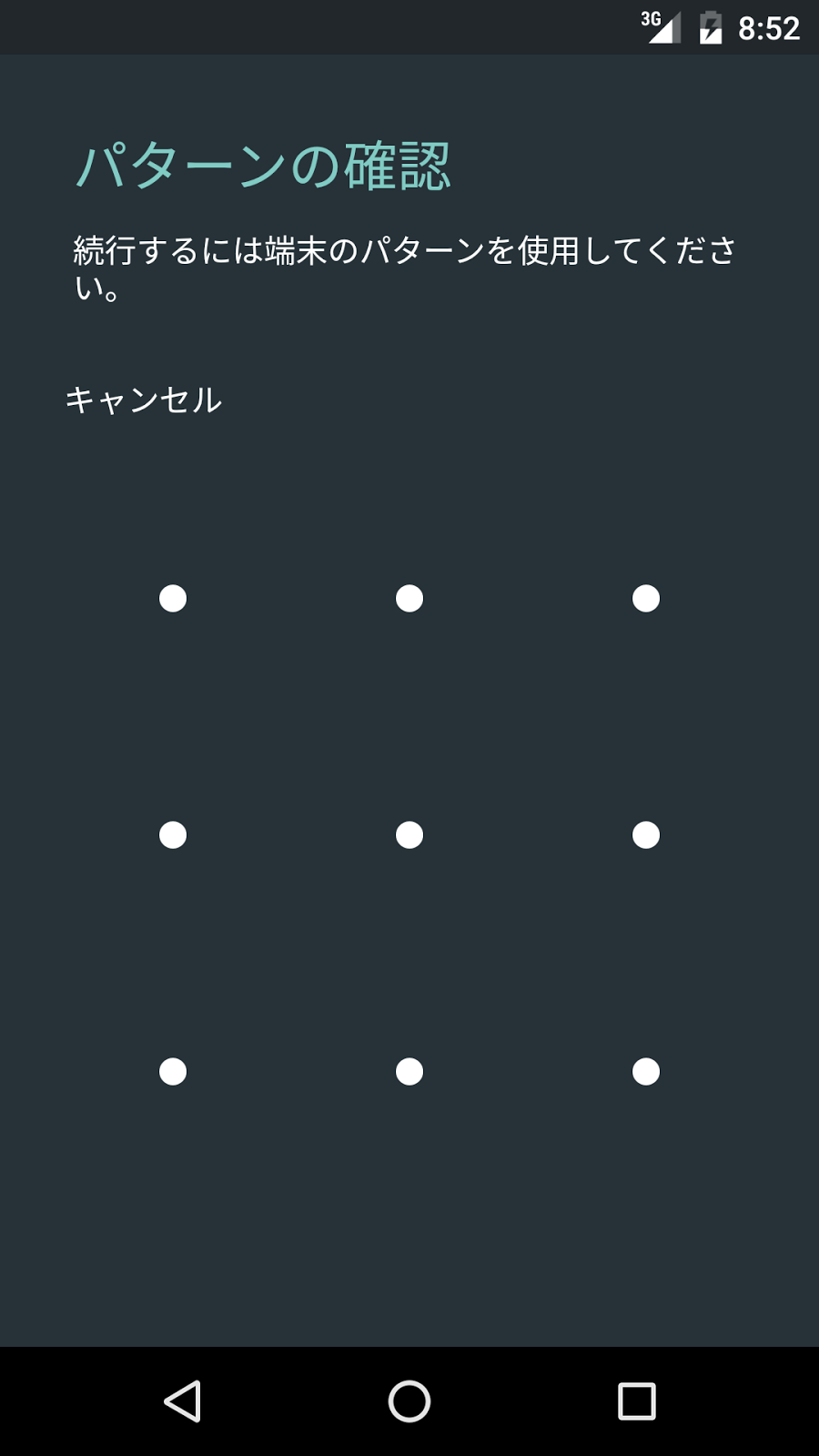Go back with the navigation bar arrow
Screen dimensions: 819x1456
183,1401
